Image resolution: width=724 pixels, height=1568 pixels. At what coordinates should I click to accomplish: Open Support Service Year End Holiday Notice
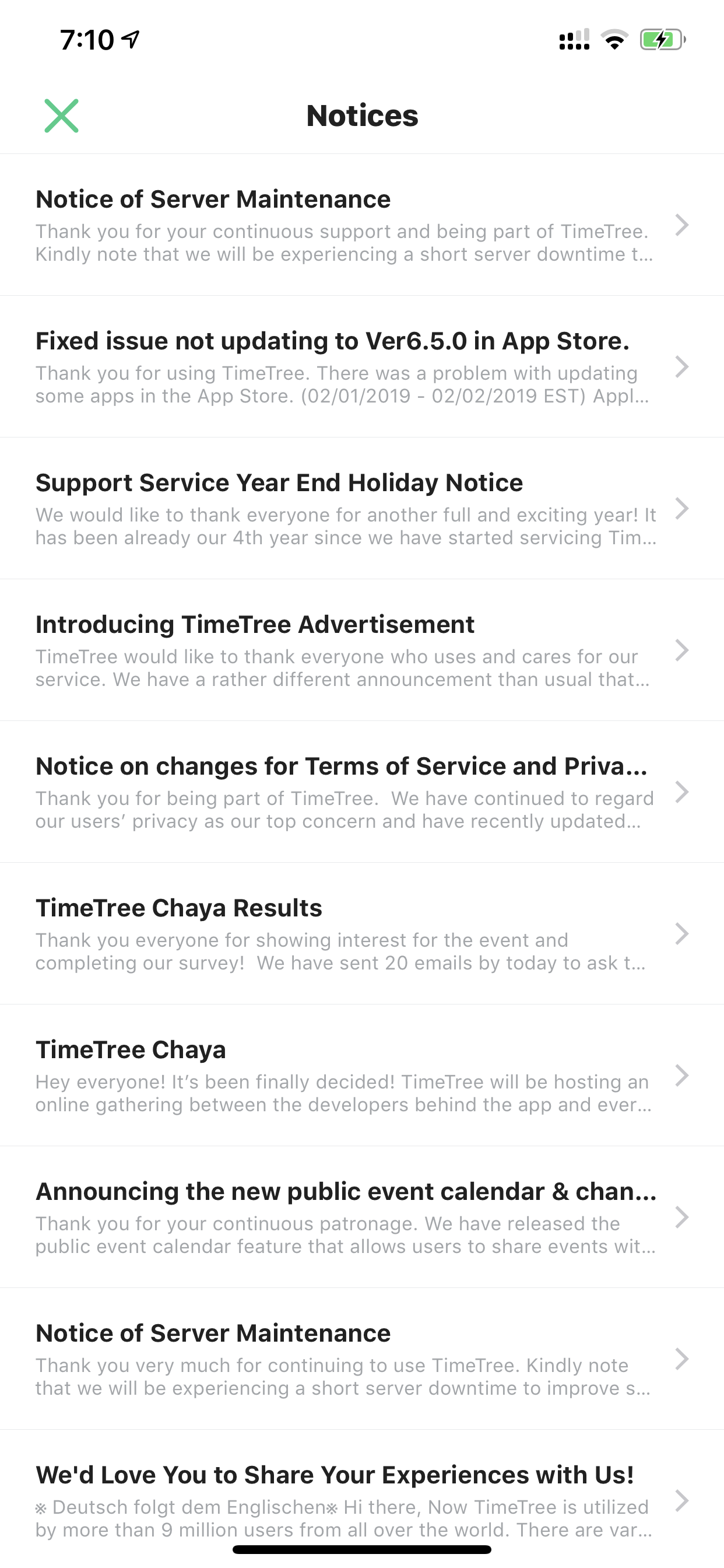point(362,509)
